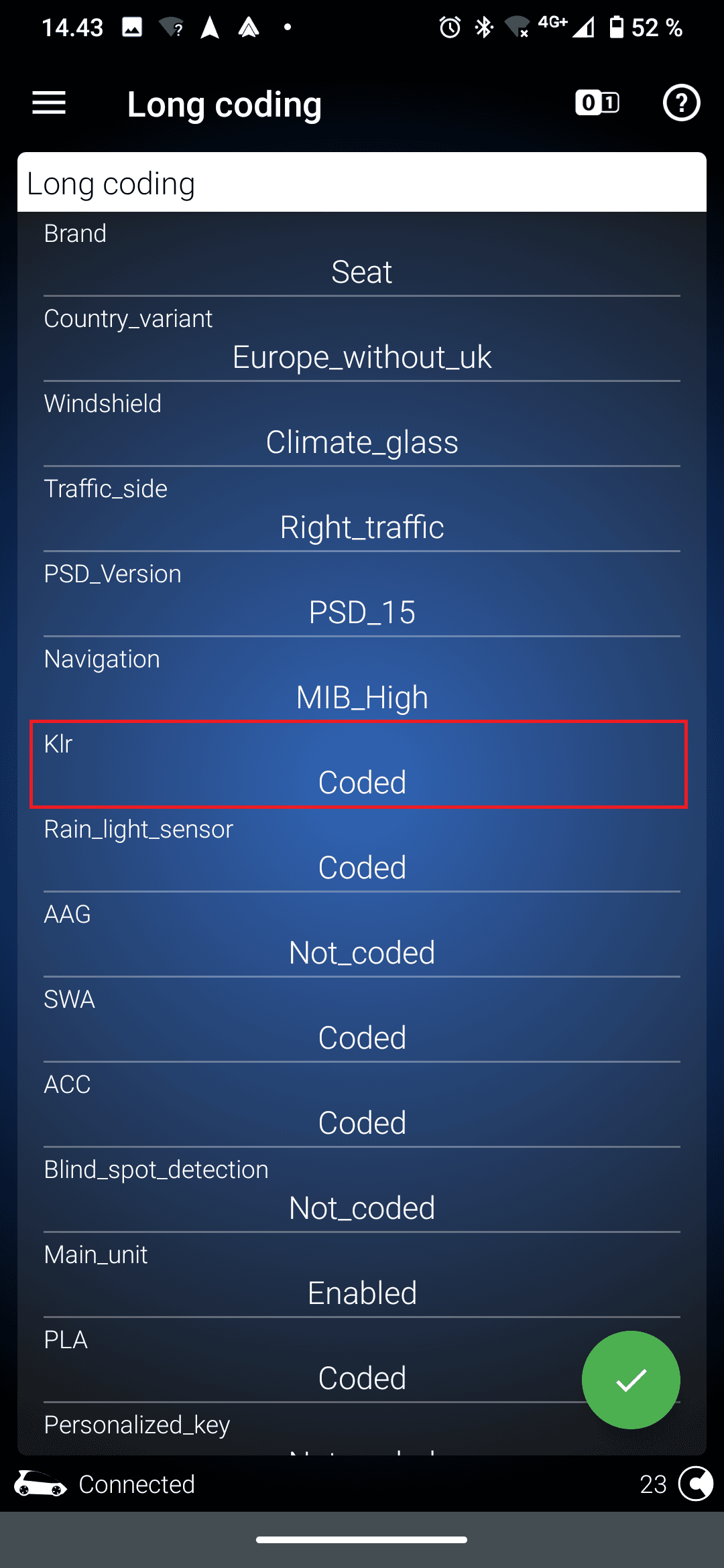Edit the Windshield Climate_glass option
This screenshot has width=724, height=1568.
(x=362, y=442)
